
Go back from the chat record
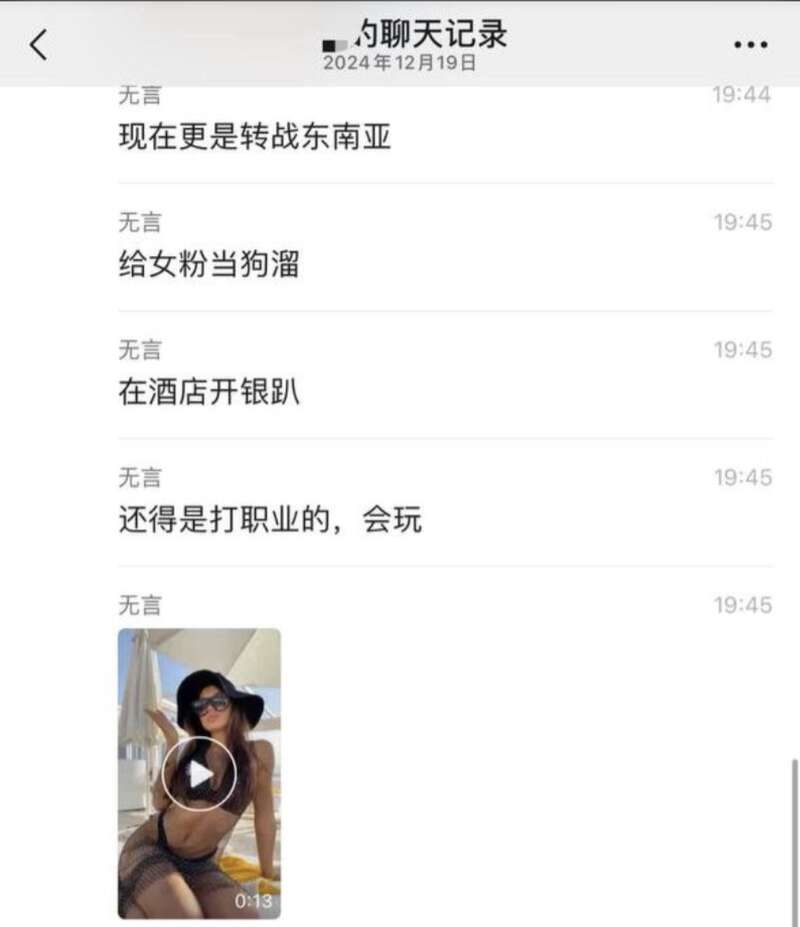coord(38,45)
